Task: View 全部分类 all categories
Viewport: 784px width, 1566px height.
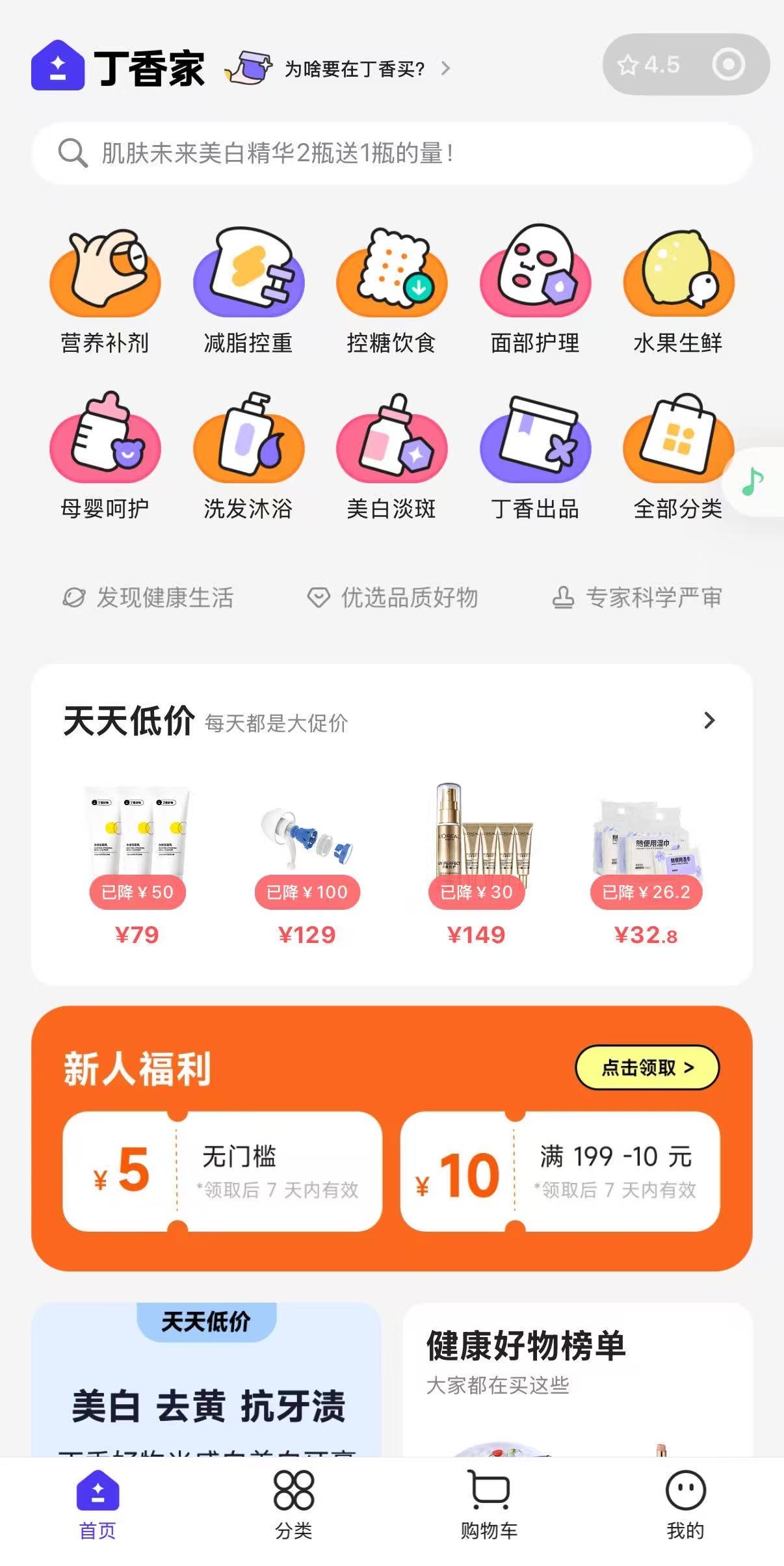Action: click(x=678, y=457)
